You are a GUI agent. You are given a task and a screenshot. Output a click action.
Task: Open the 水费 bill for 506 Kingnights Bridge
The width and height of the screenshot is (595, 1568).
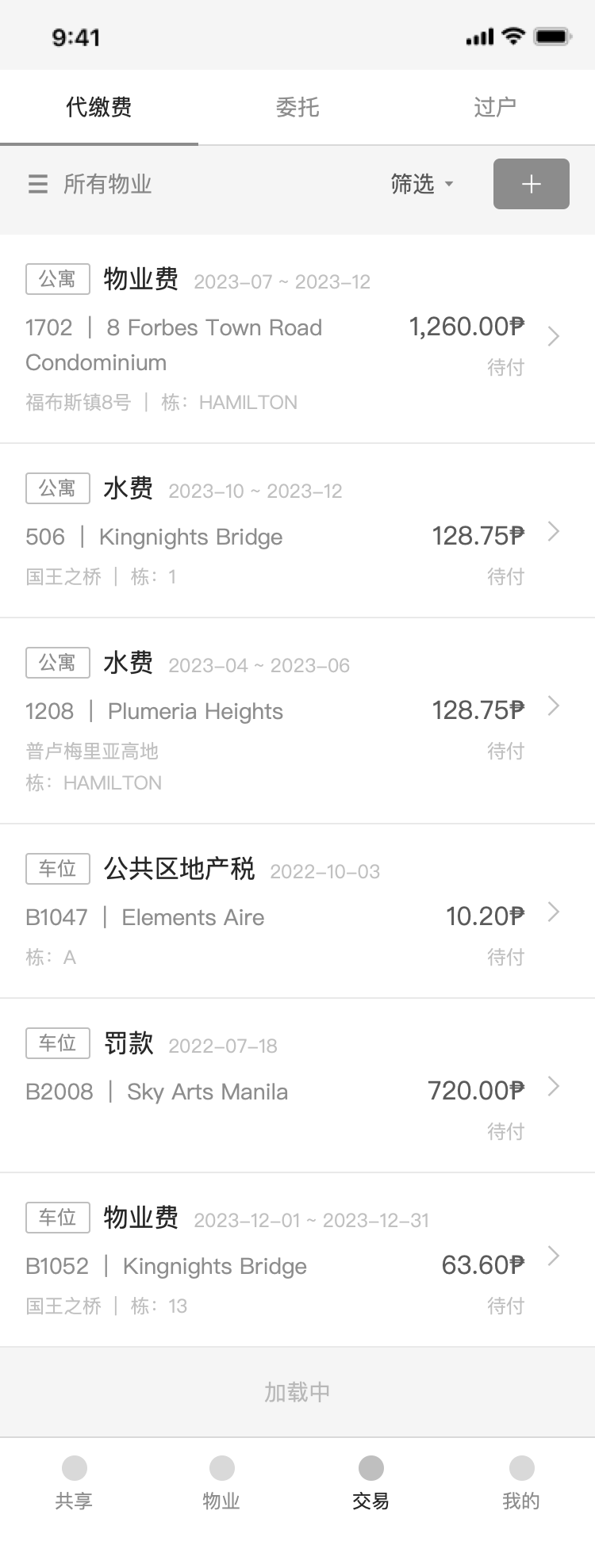(297, 531)
